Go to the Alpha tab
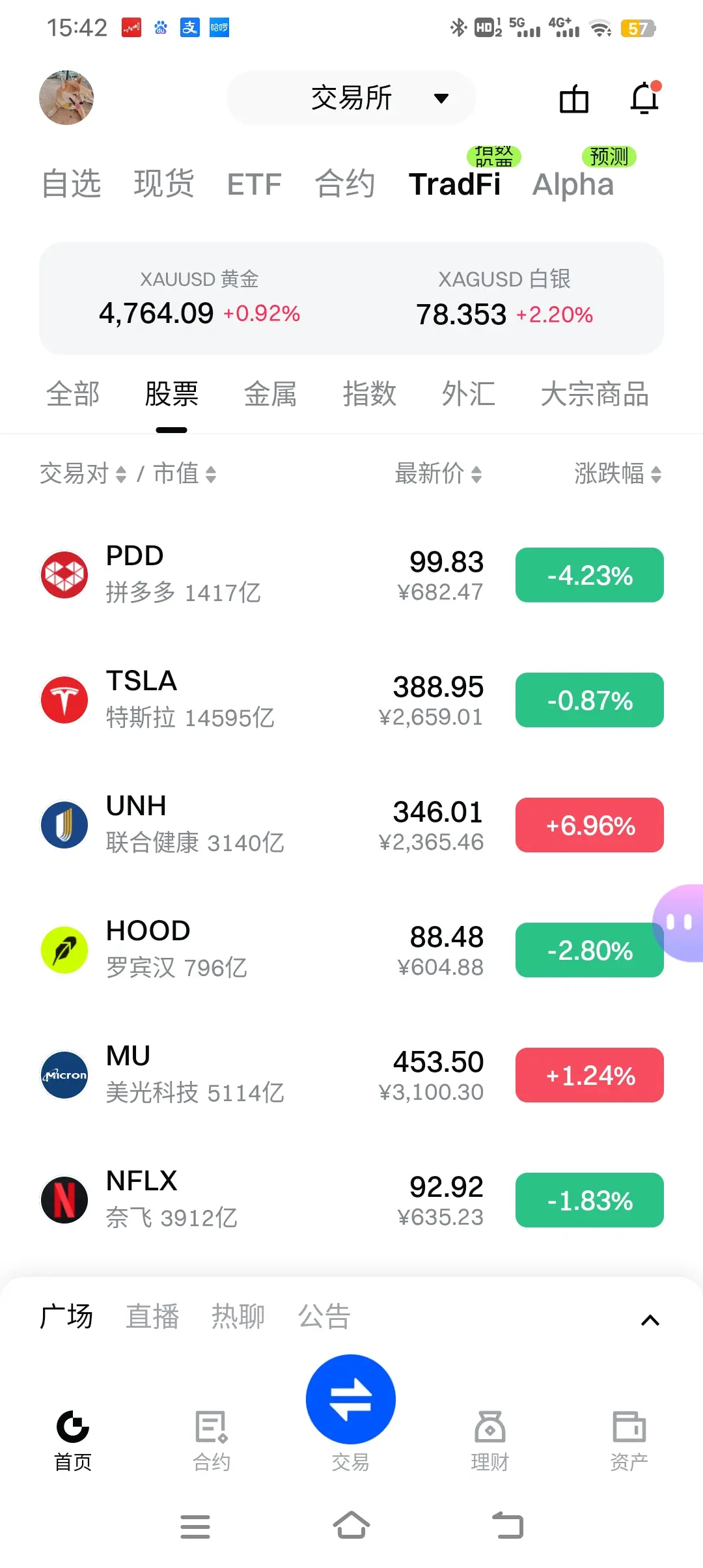 [x=573, y=184]
